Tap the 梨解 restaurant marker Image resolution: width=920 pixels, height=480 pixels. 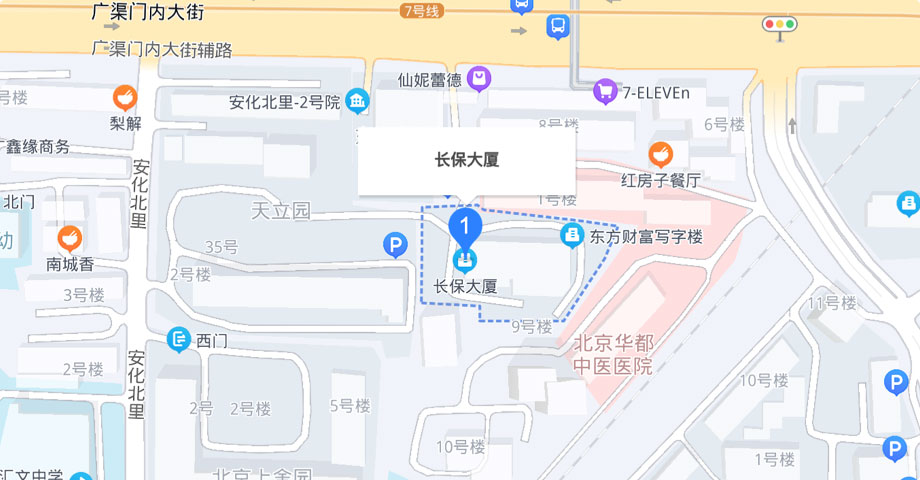[x=125, y=97]
